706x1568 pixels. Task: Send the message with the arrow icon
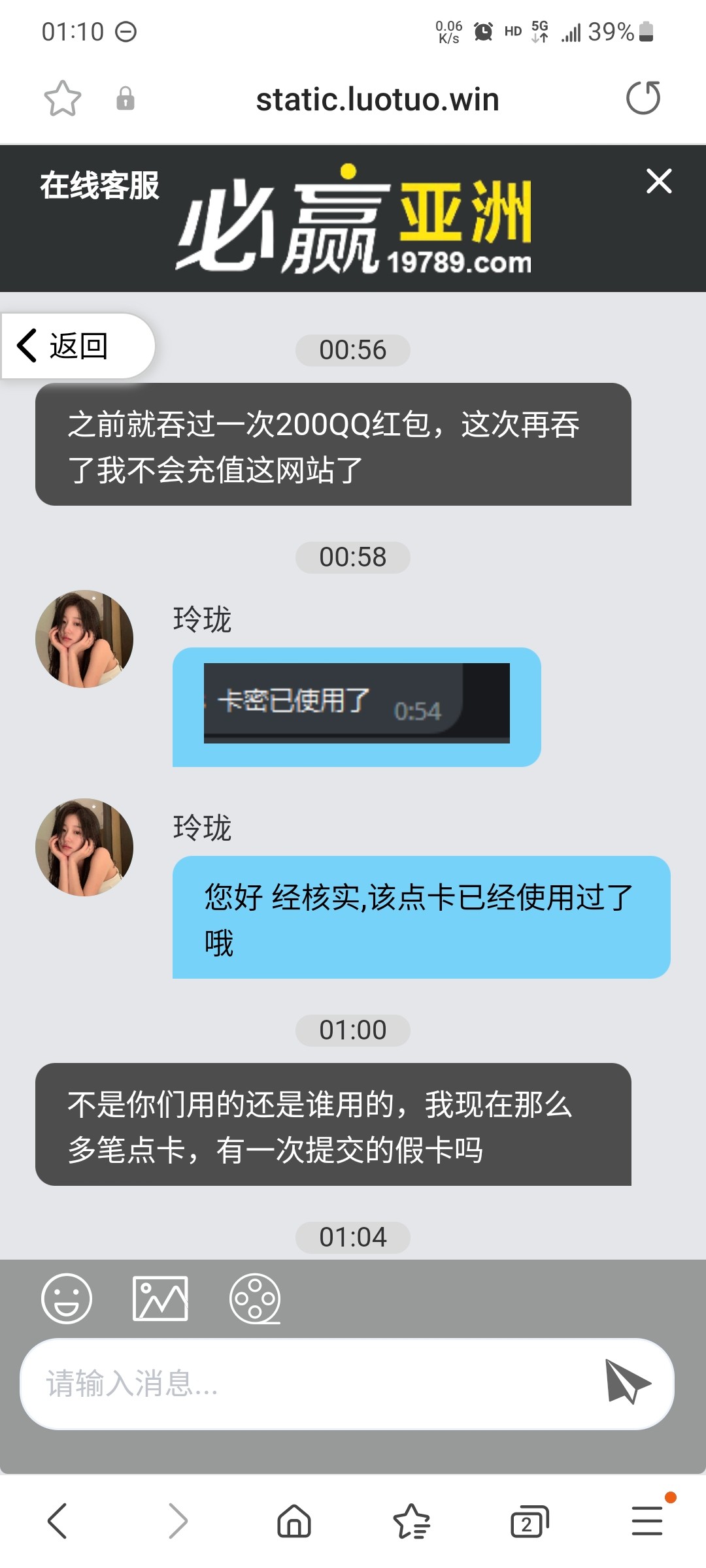tap(627, 1382)
